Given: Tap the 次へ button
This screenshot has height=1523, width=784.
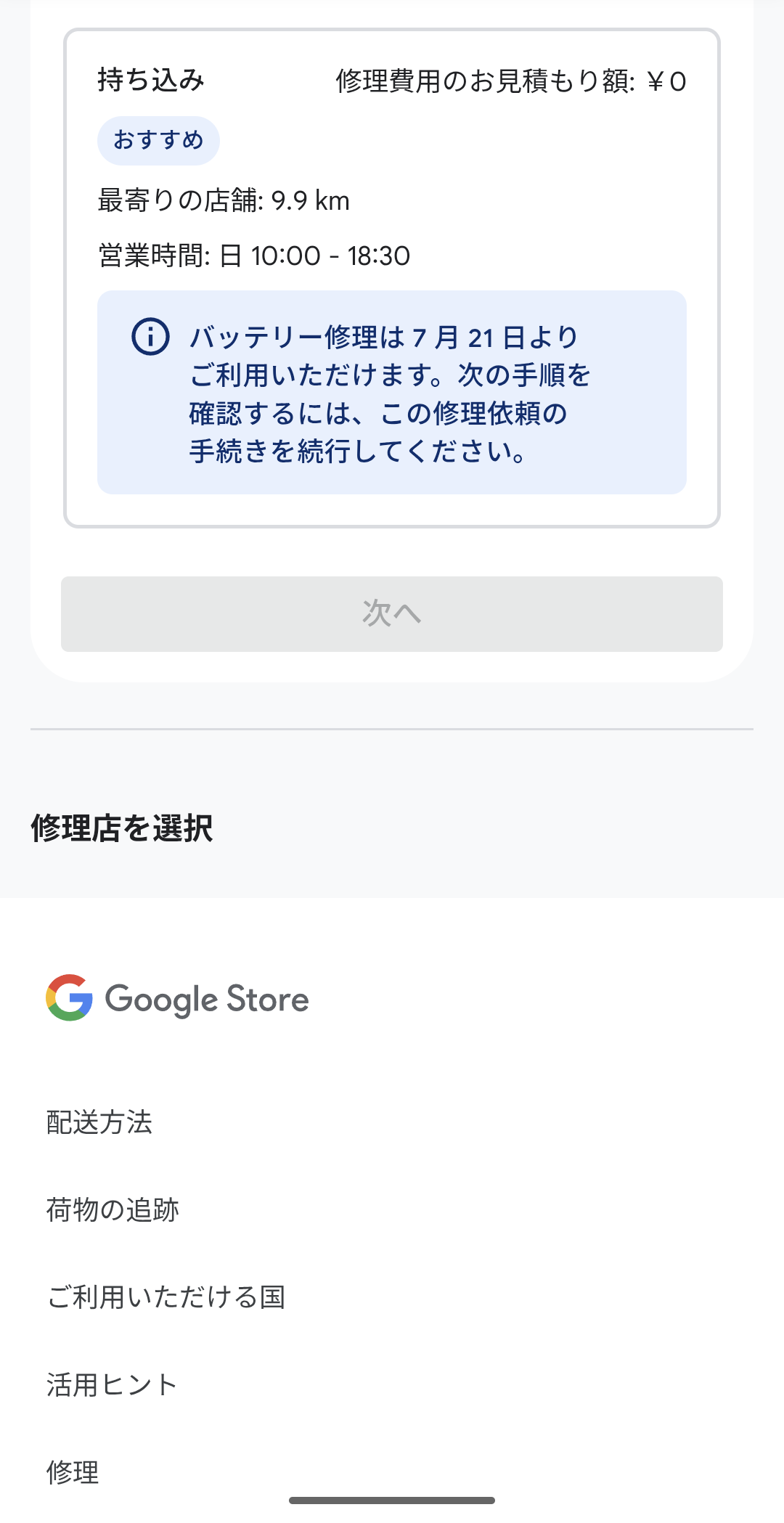Looking at the screenshot, I should [392, 614].
